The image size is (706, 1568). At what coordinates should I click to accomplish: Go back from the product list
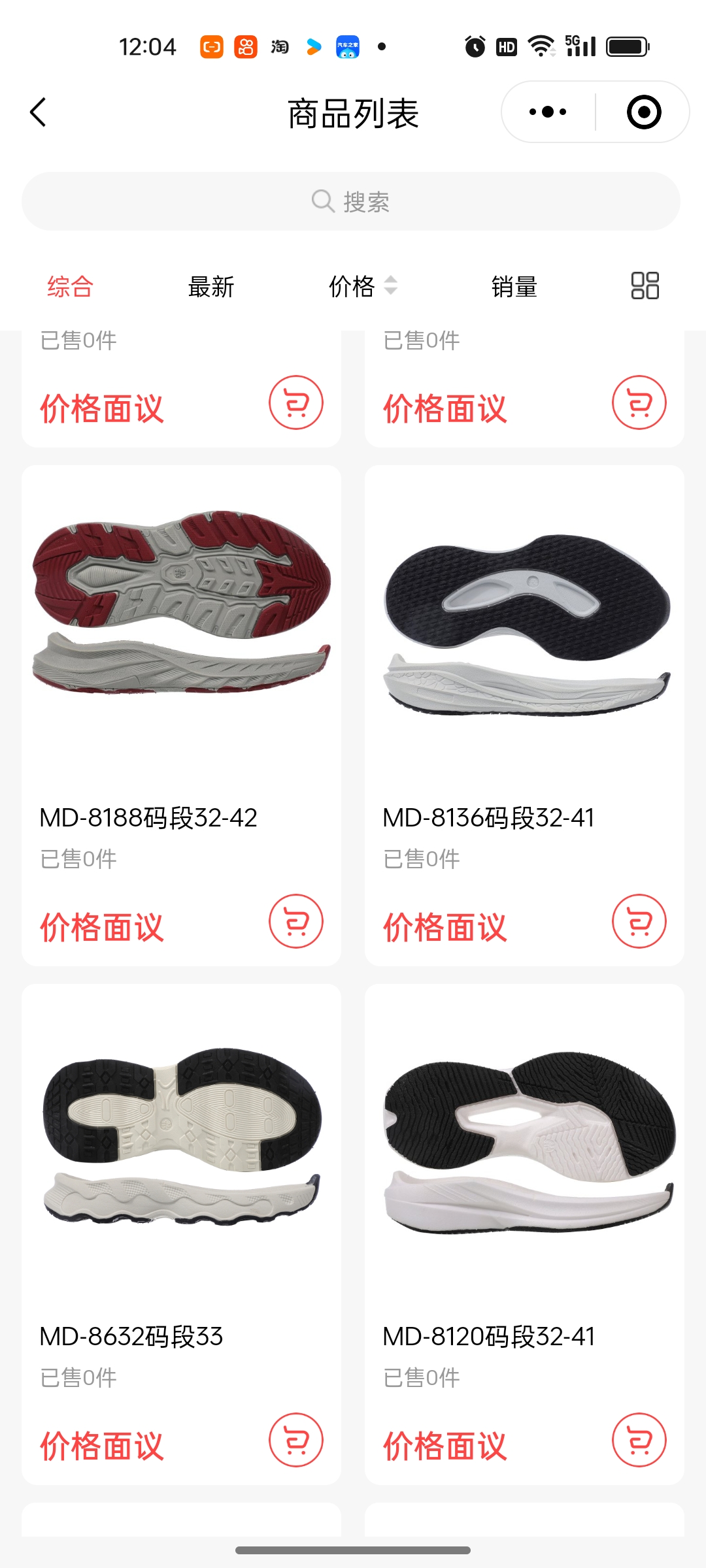coord(39,112)
